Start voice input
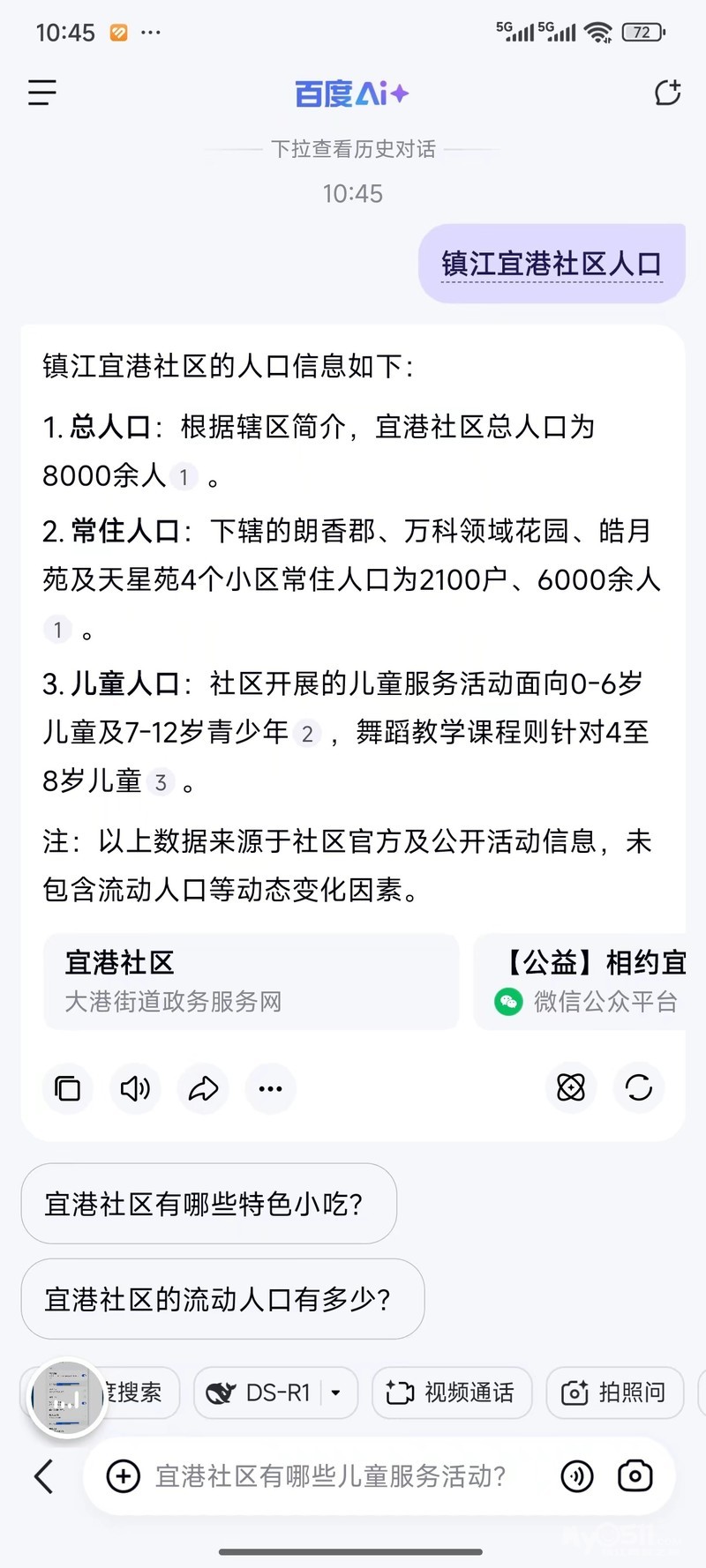The width and height of the screenshot is (706, 1568). (x=577, y=1476)
